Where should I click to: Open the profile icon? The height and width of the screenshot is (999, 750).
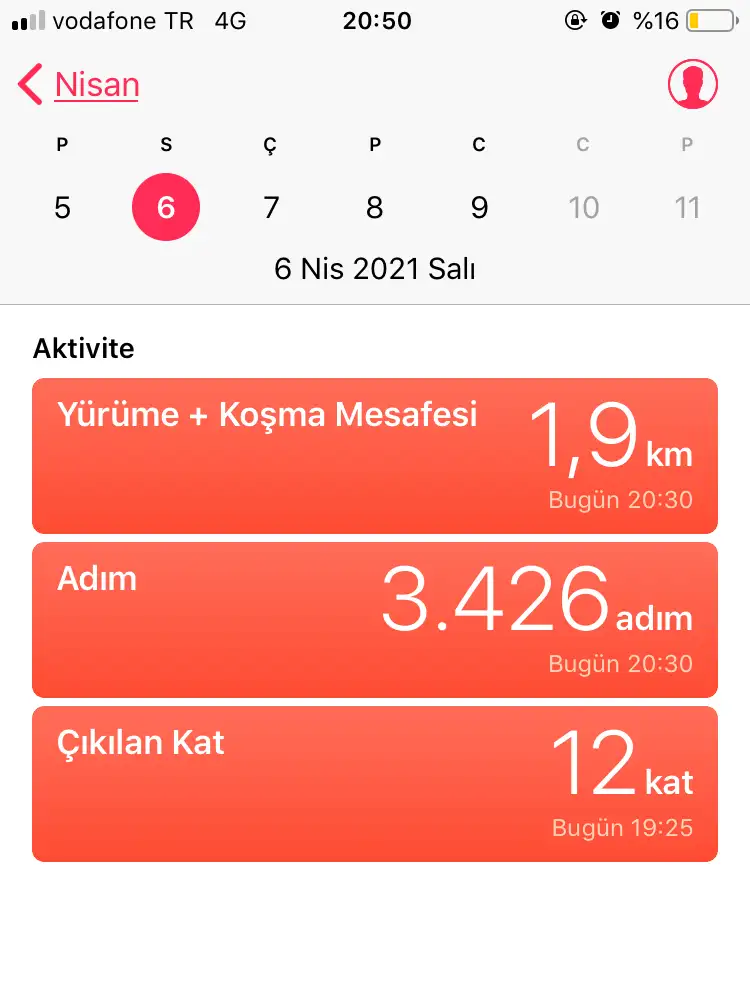[x=693, y=84]
